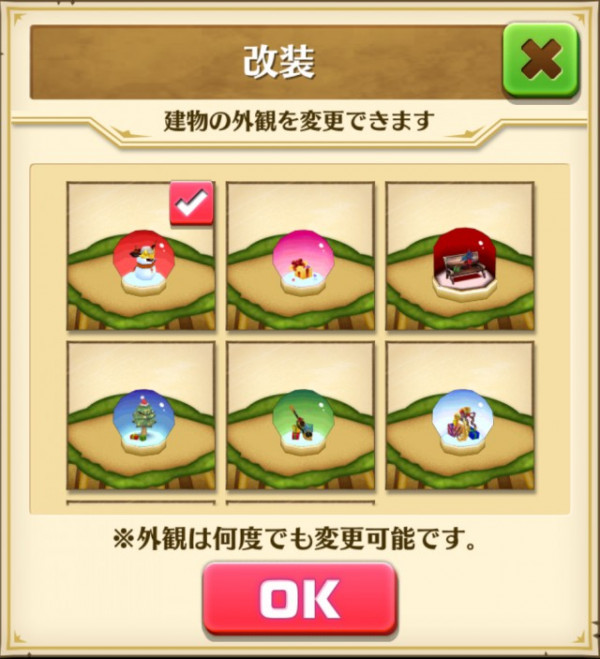Select the snowman snow globe design

coord(141,257)
